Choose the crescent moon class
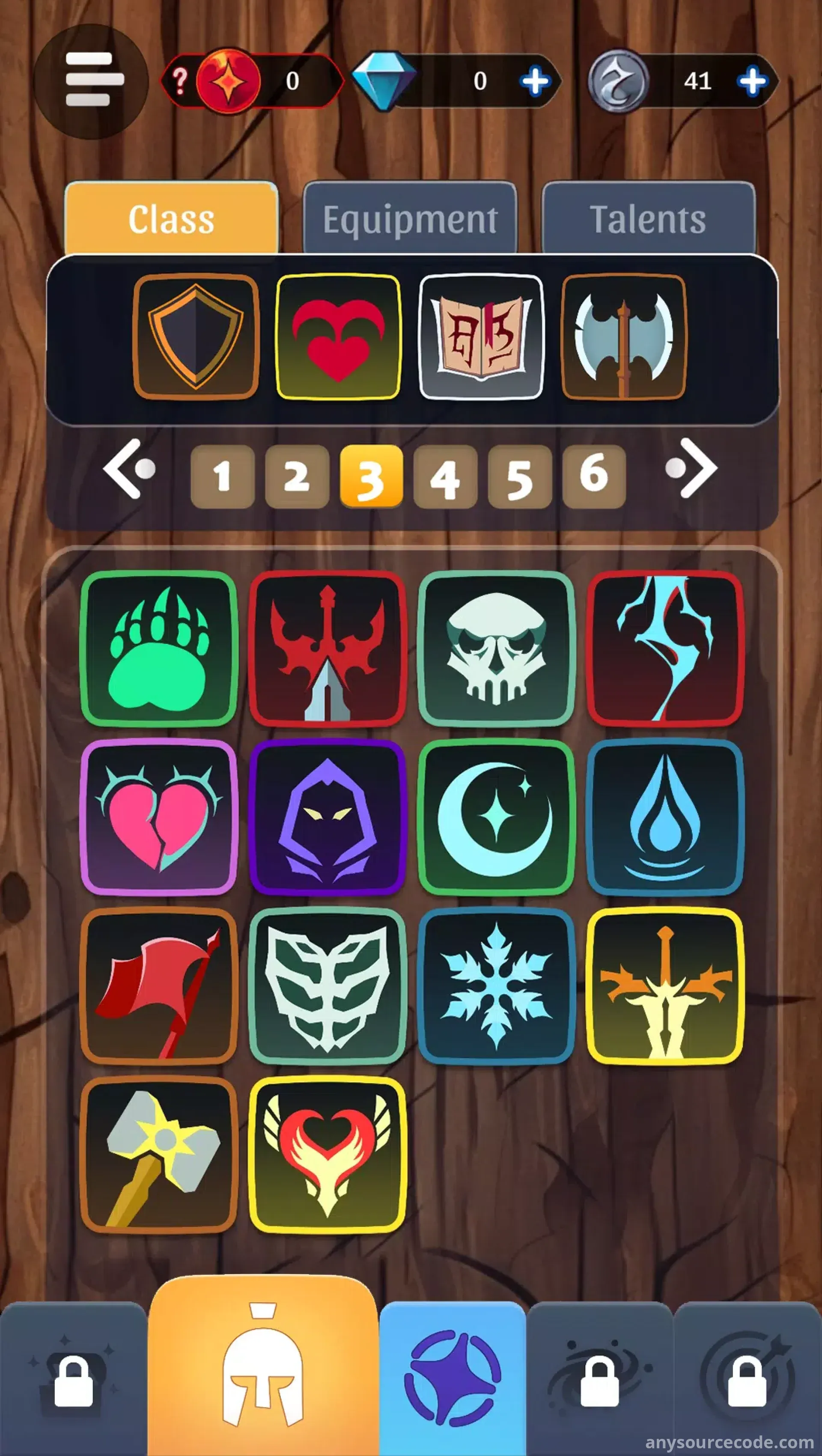 coord(496,817)
